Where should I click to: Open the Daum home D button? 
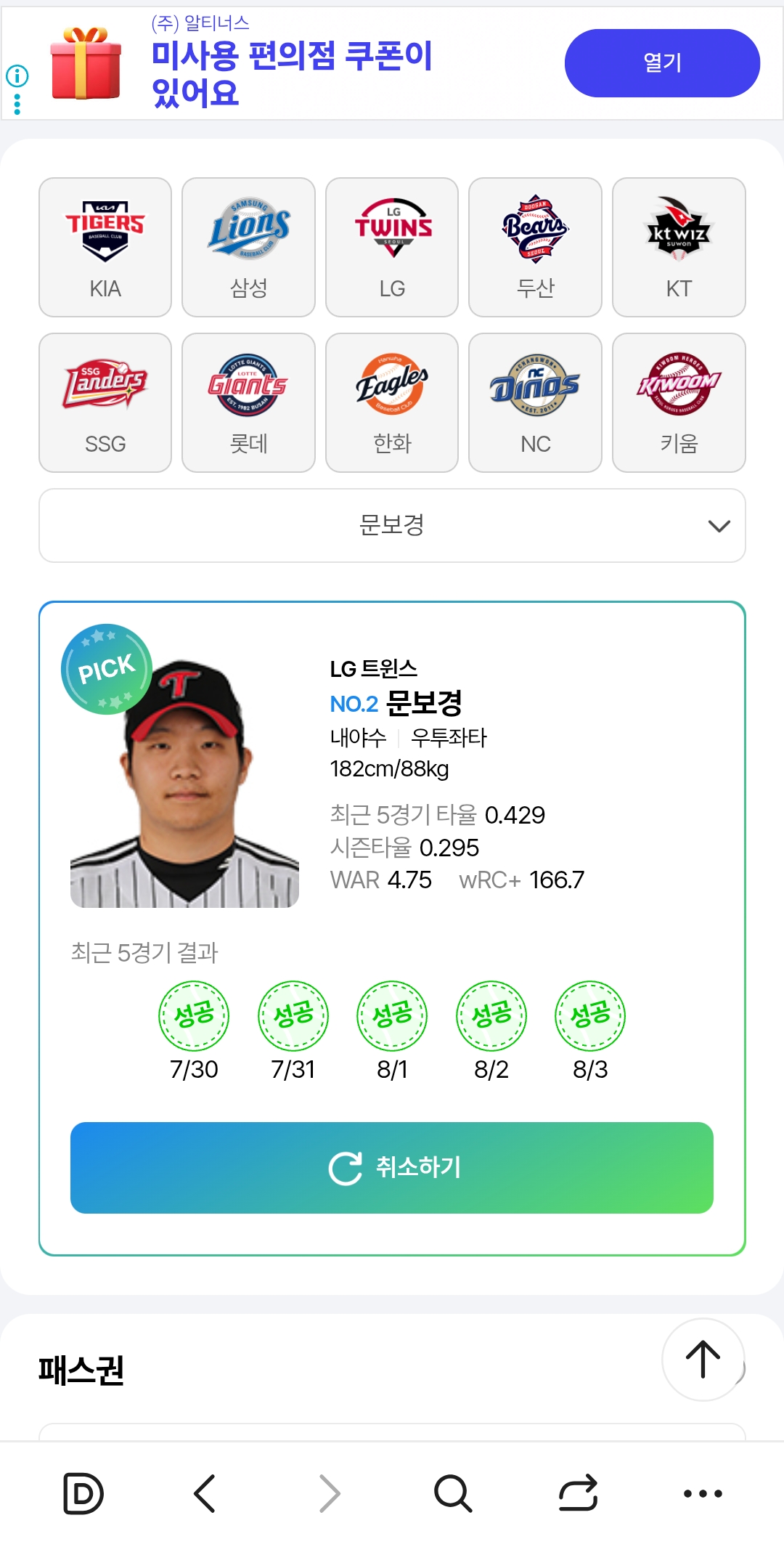tap(83, 1494)
